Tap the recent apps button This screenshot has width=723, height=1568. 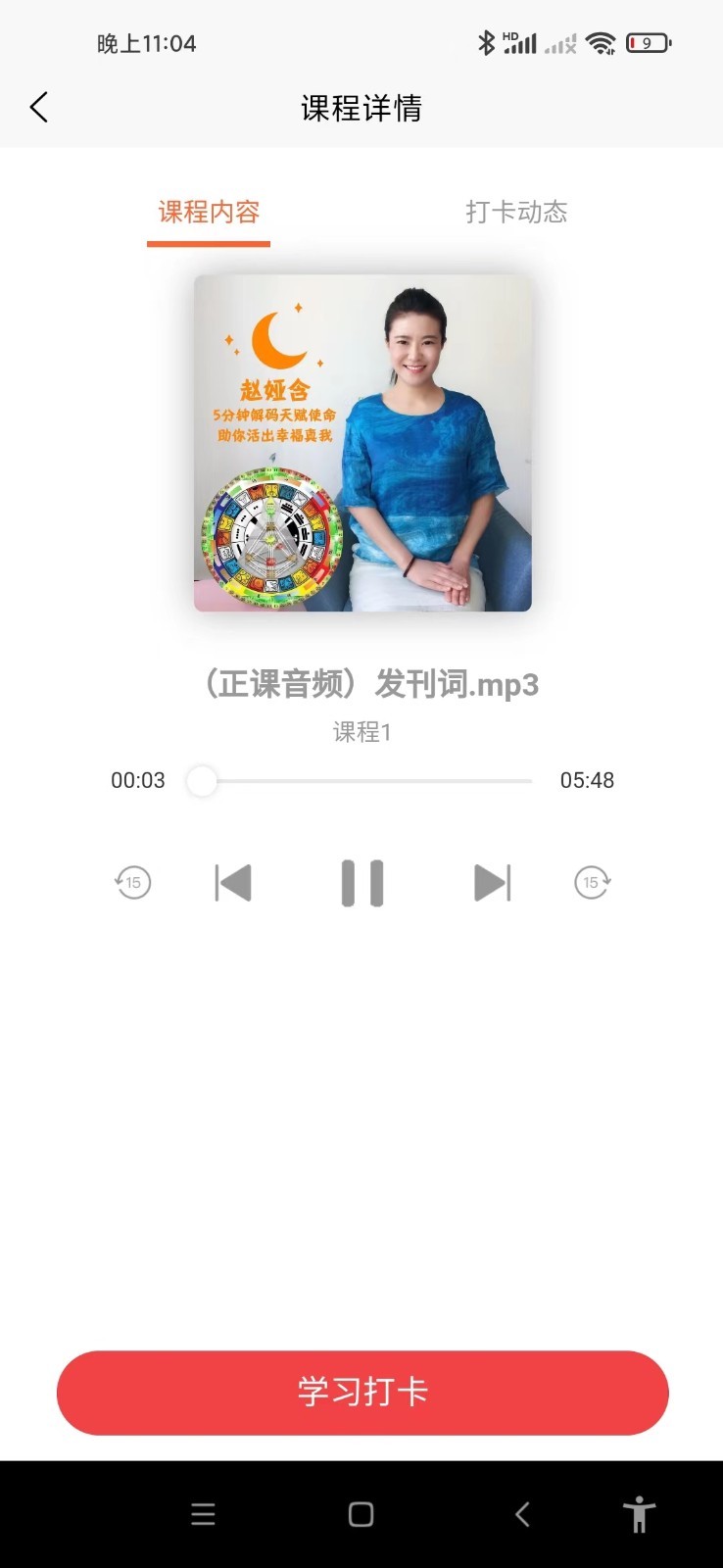(x=203, y=1514)
